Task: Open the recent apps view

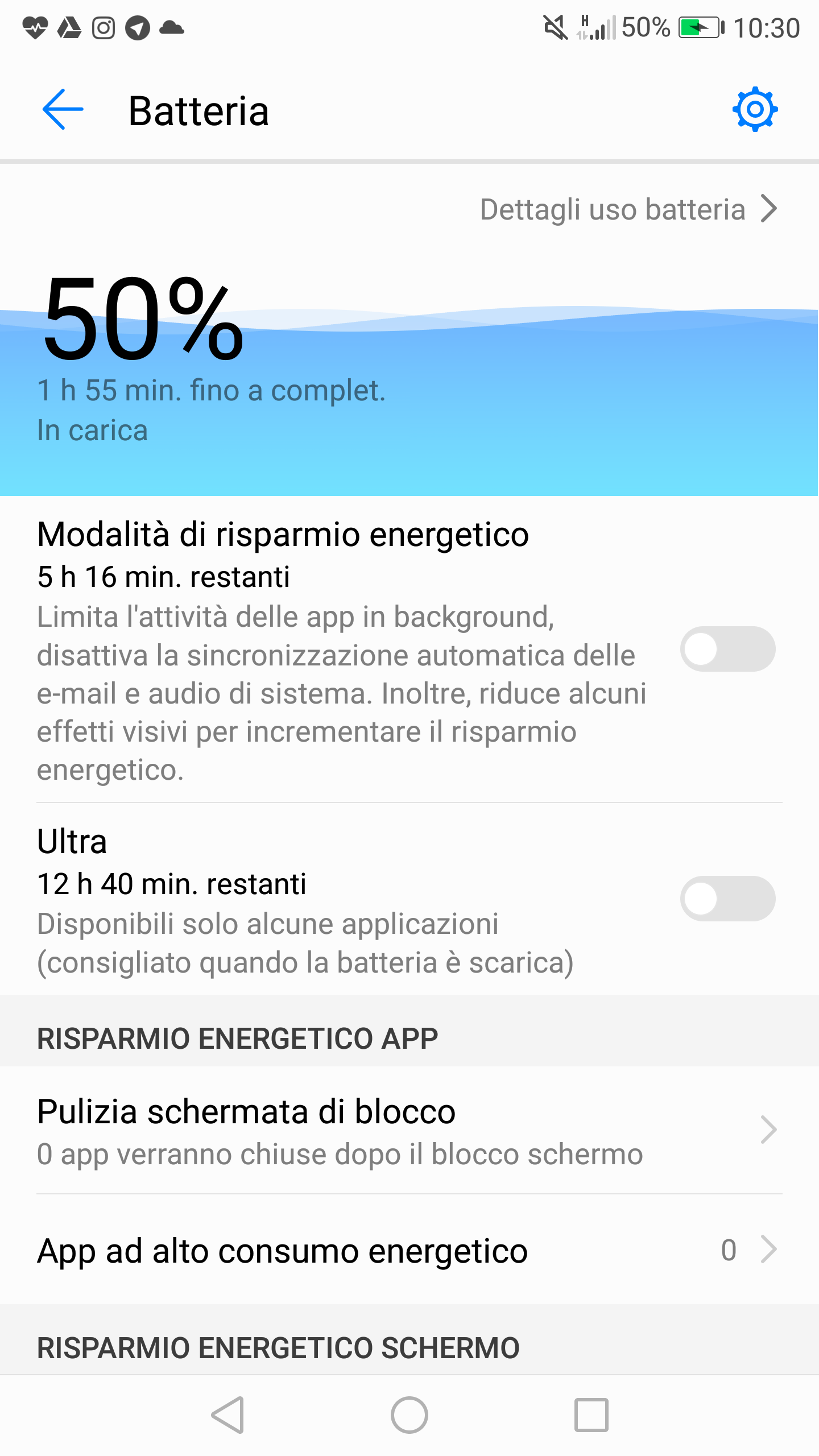Action: [x=591, y=1415]
